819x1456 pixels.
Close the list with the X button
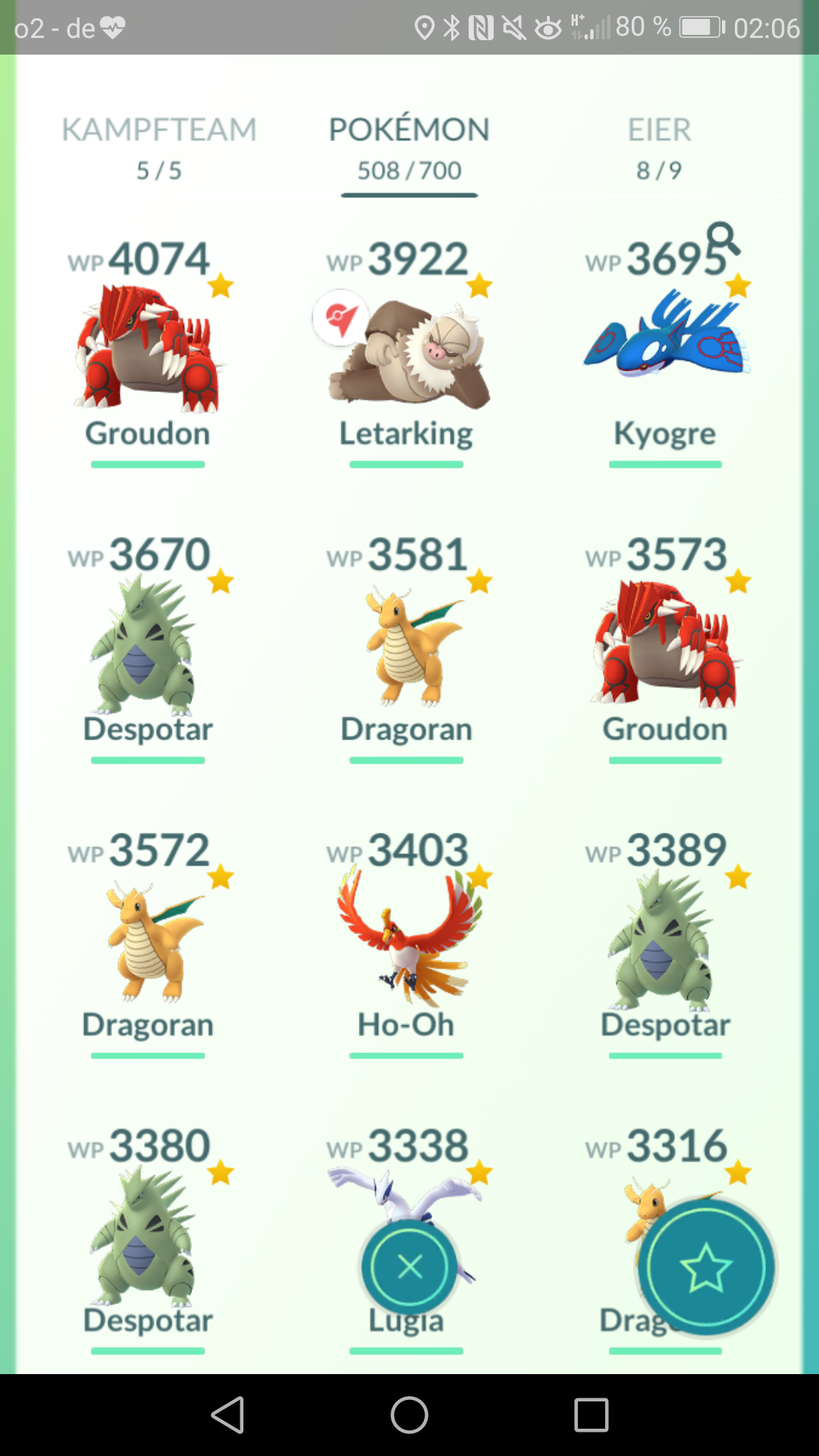pos(409,1266)
